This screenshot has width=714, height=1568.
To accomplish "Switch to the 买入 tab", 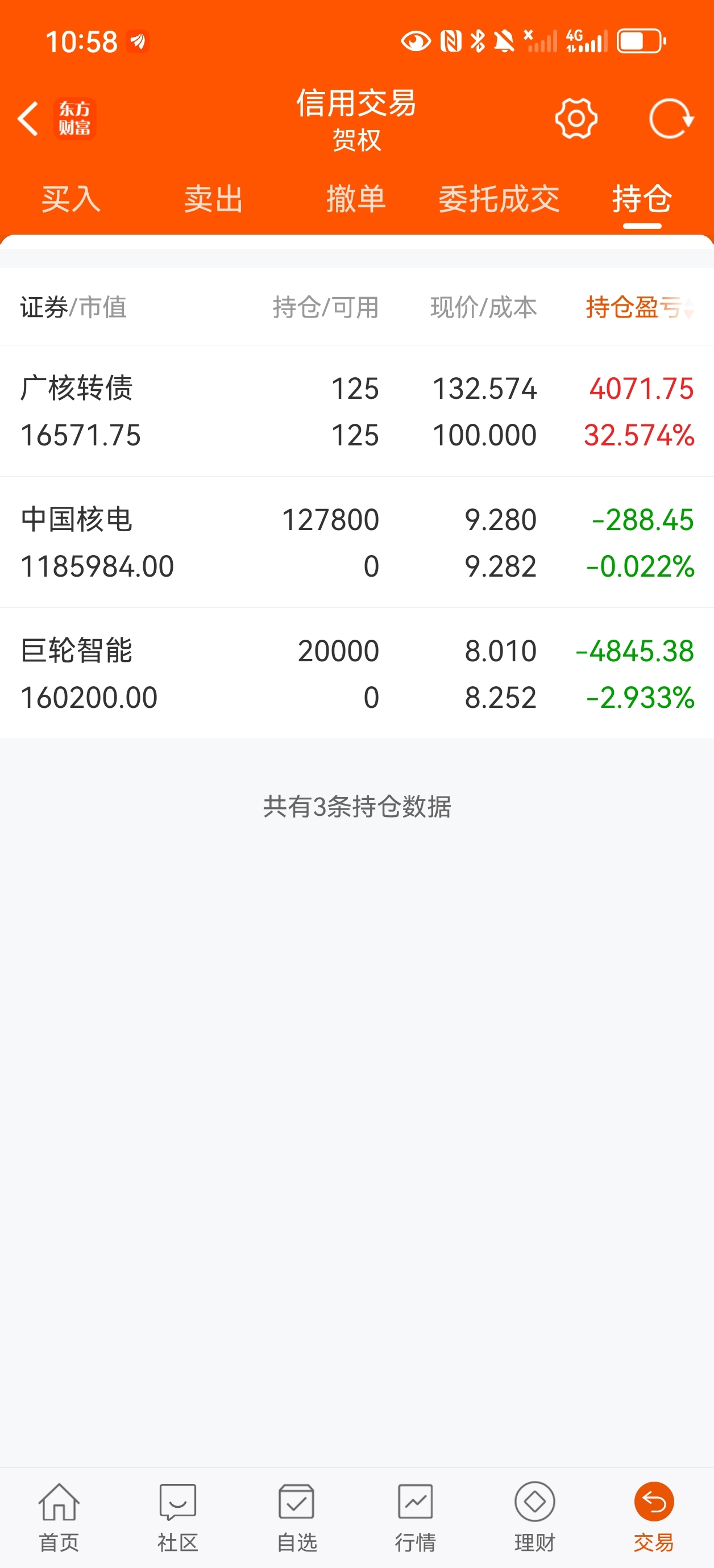I will (71, 199).
